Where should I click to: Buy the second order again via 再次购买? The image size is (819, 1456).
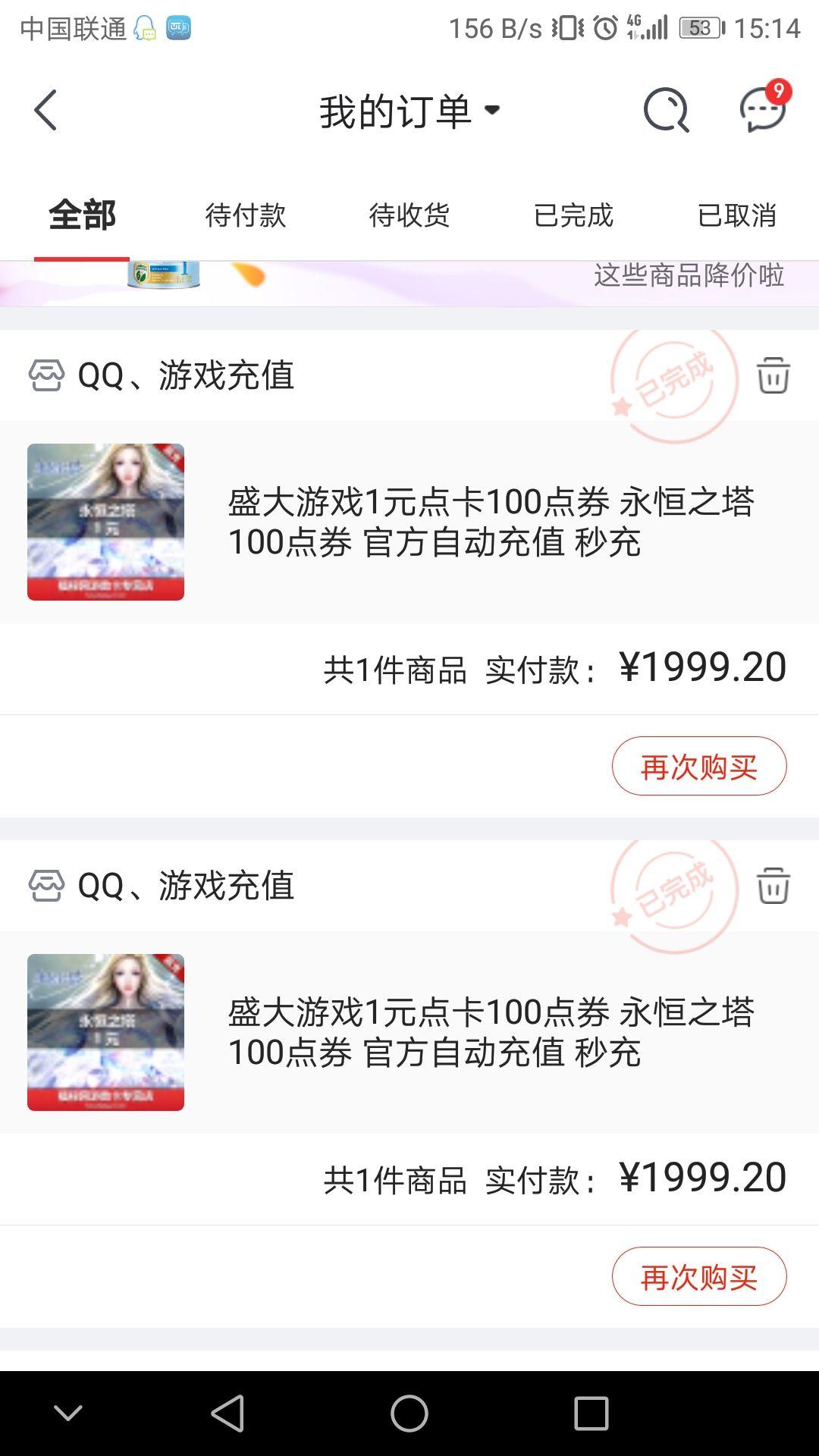(698, 1277)
